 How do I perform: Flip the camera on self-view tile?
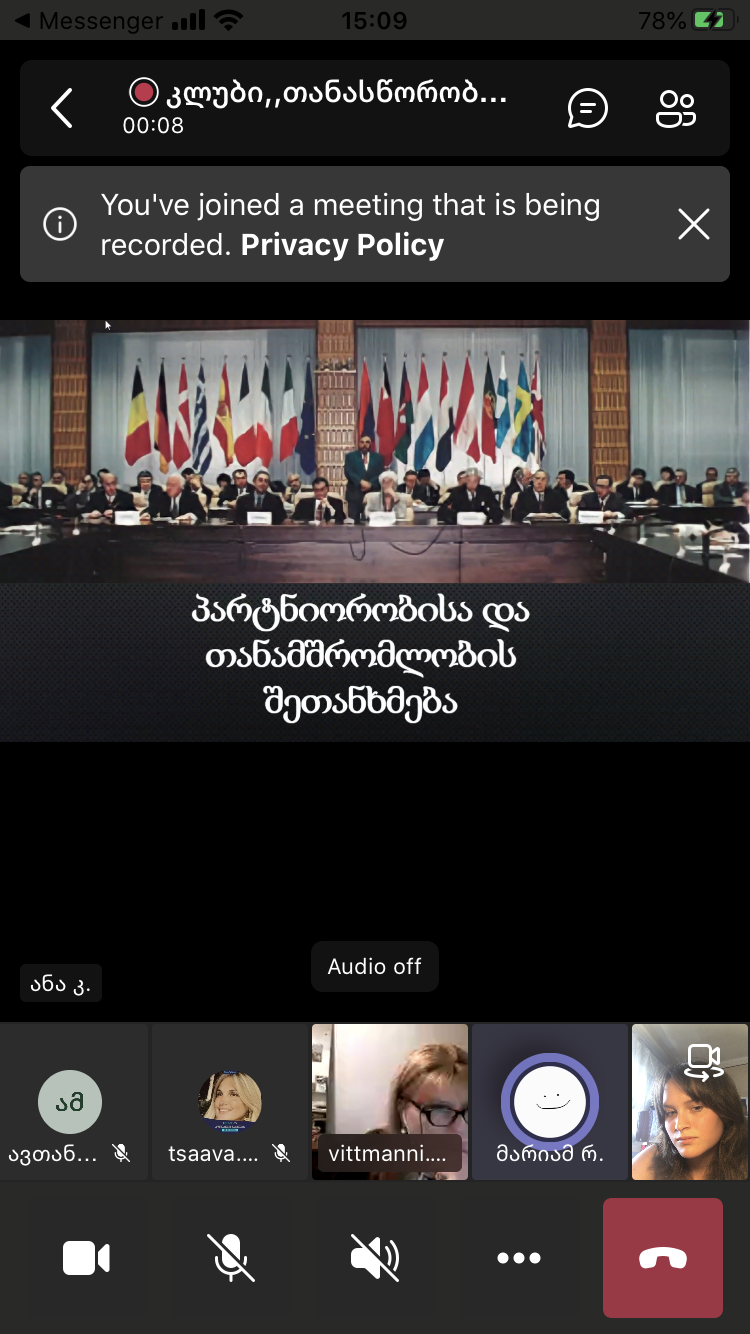[x=702, y=1062]
